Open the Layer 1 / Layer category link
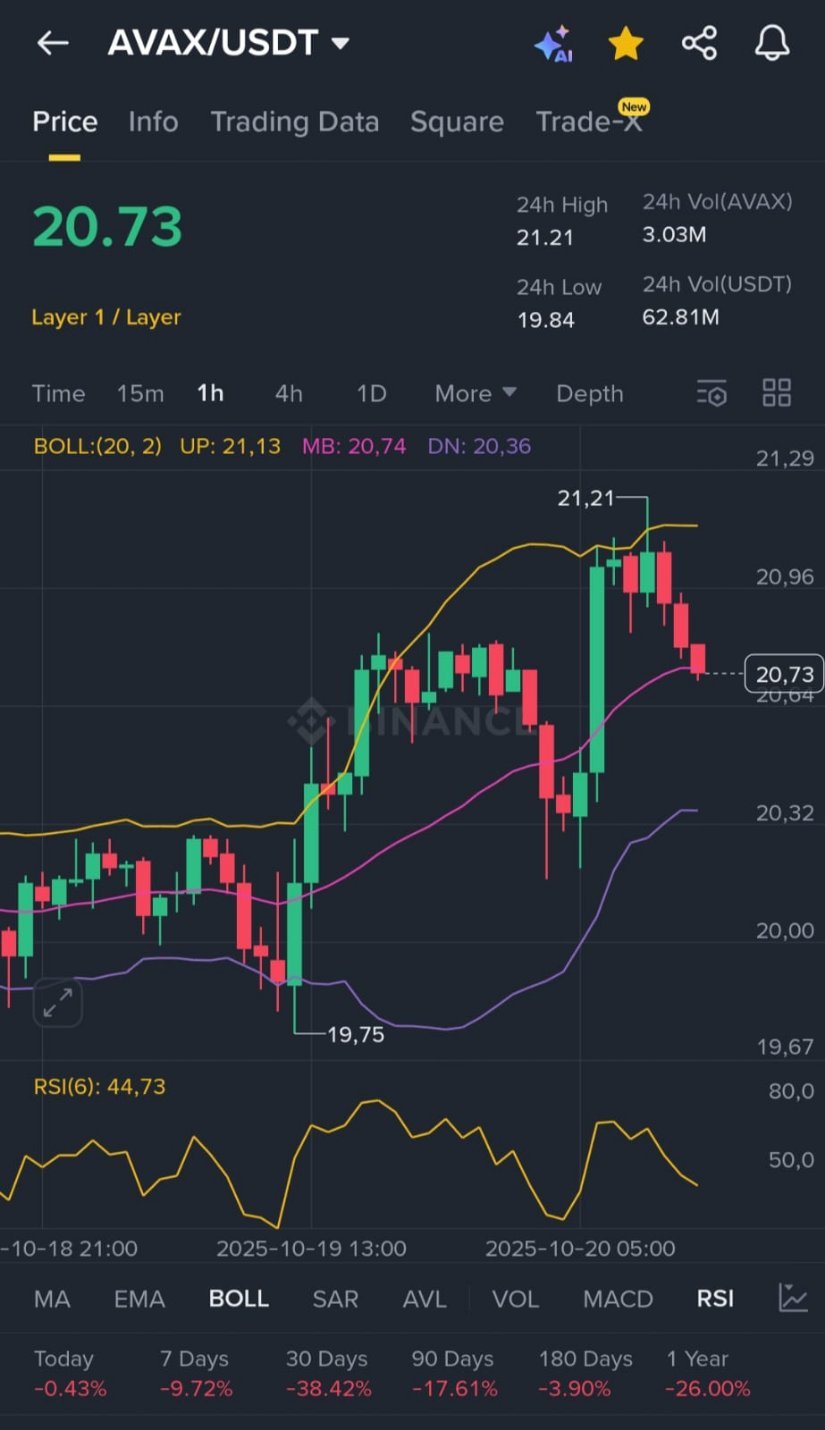 pos(106,317)
